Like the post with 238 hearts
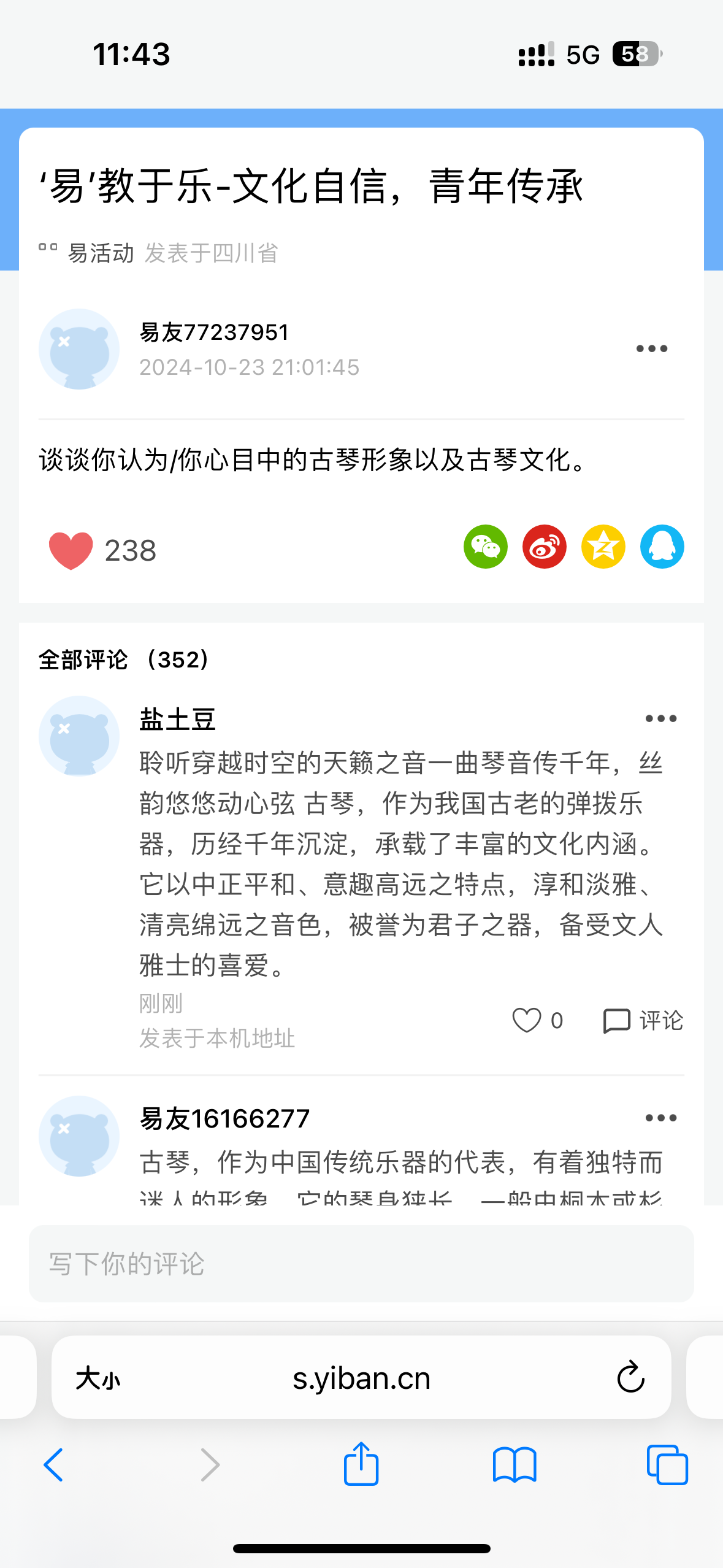Image resolution: width=723 pixels, height=1568 pixels. tap(71, 550)
